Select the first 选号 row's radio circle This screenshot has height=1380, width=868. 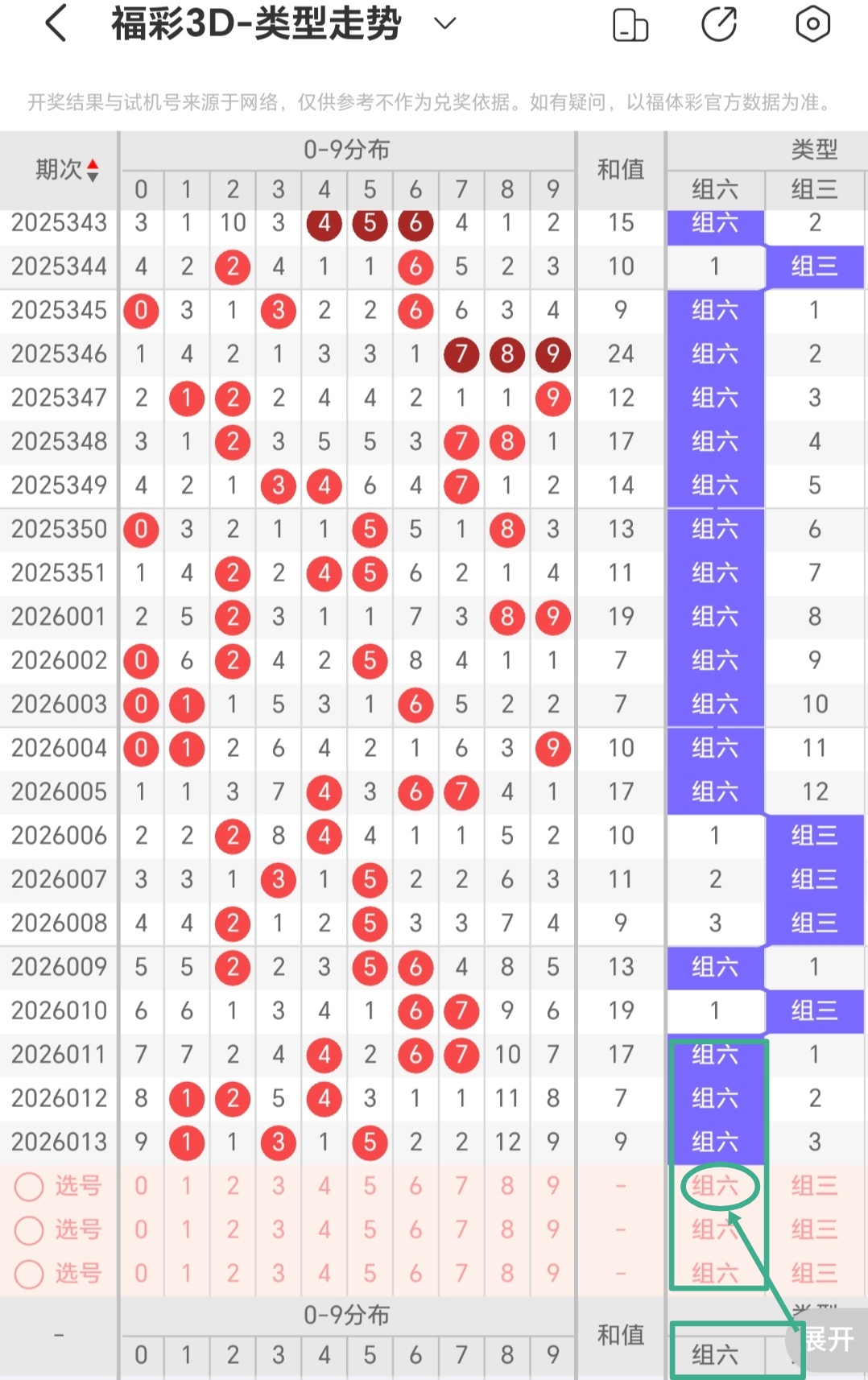tap(29, 1186)
